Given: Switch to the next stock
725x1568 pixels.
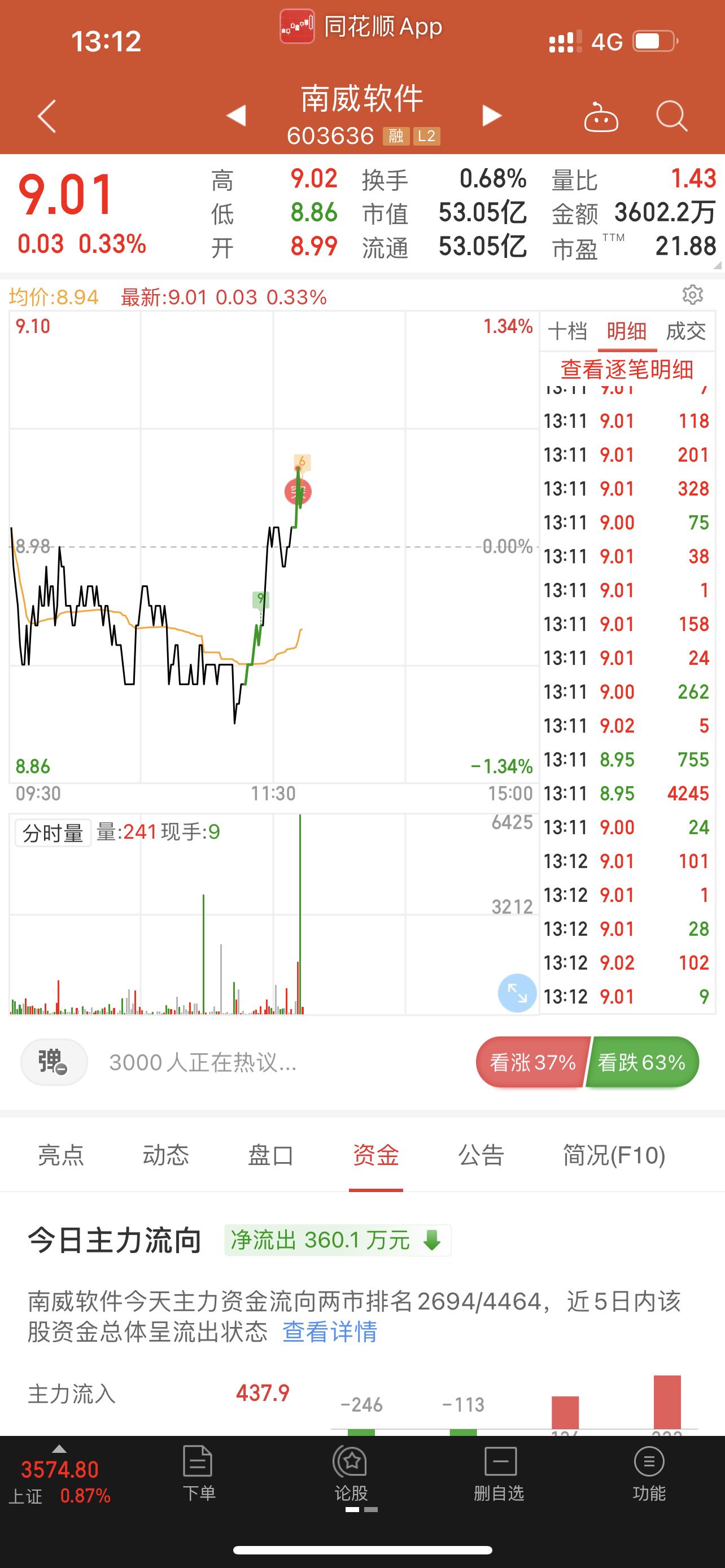Looking at the screenshot, I should 491,116.
